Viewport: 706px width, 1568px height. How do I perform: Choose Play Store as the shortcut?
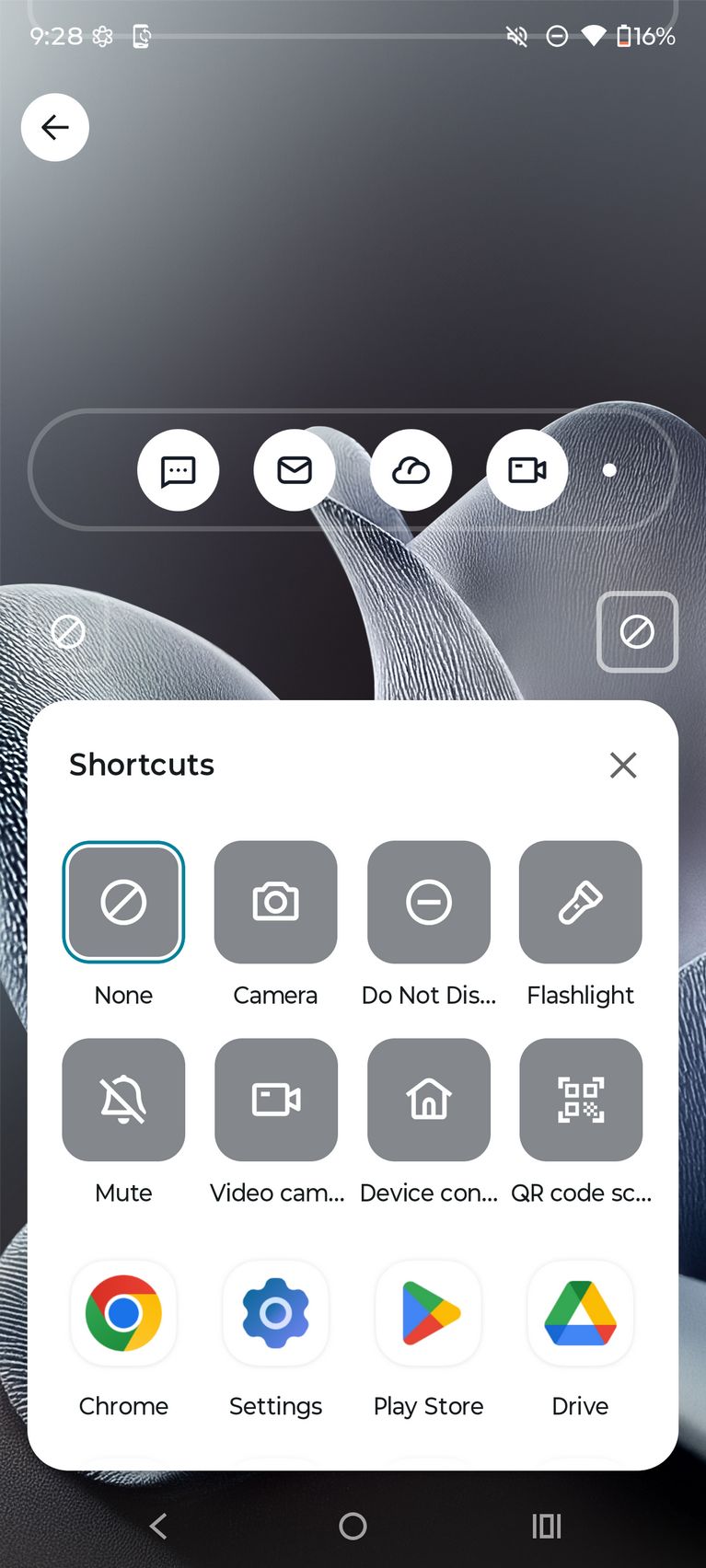point(428,1314)
